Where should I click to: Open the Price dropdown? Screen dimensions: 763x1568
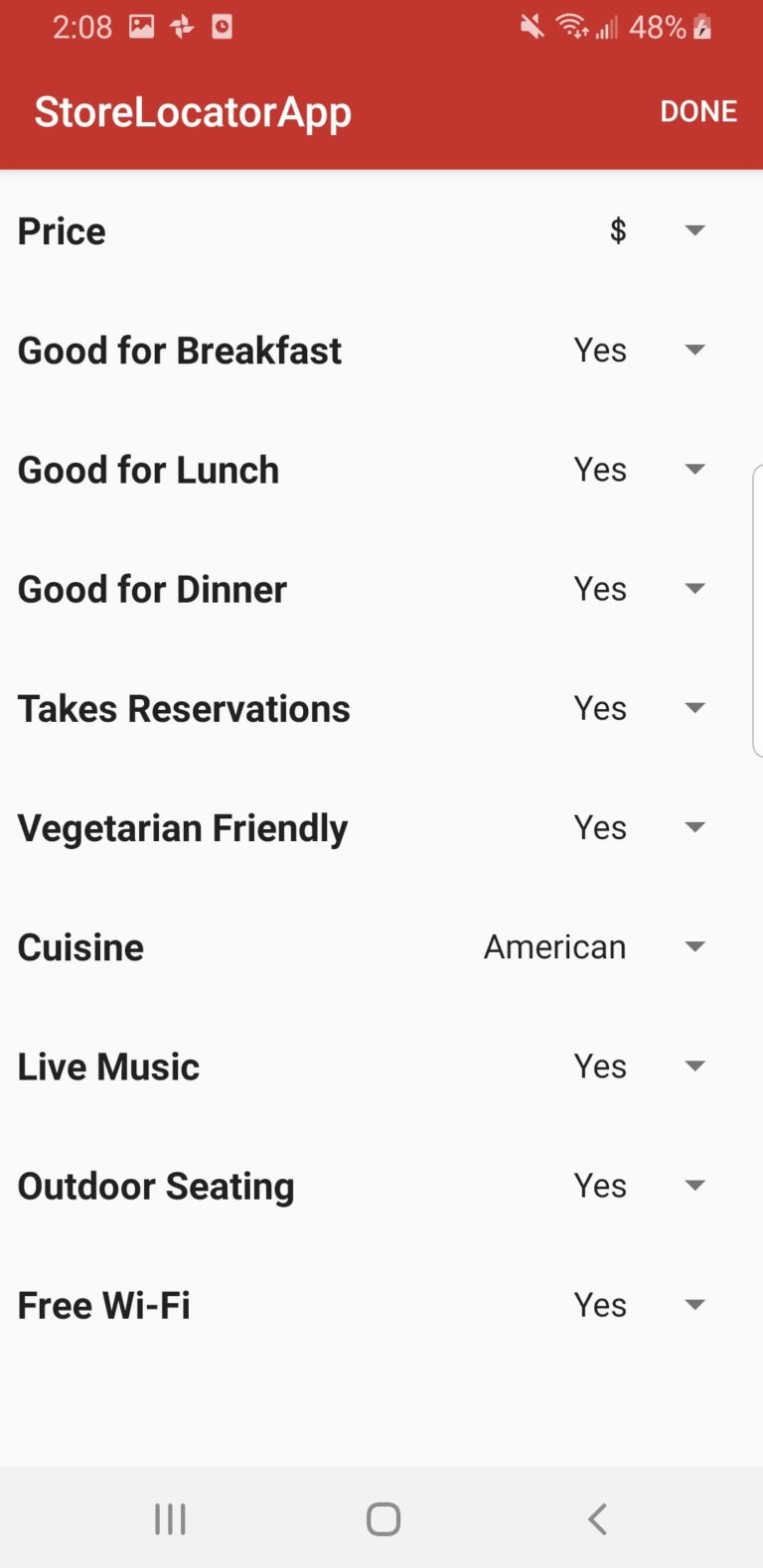click(x=656, y=231)
